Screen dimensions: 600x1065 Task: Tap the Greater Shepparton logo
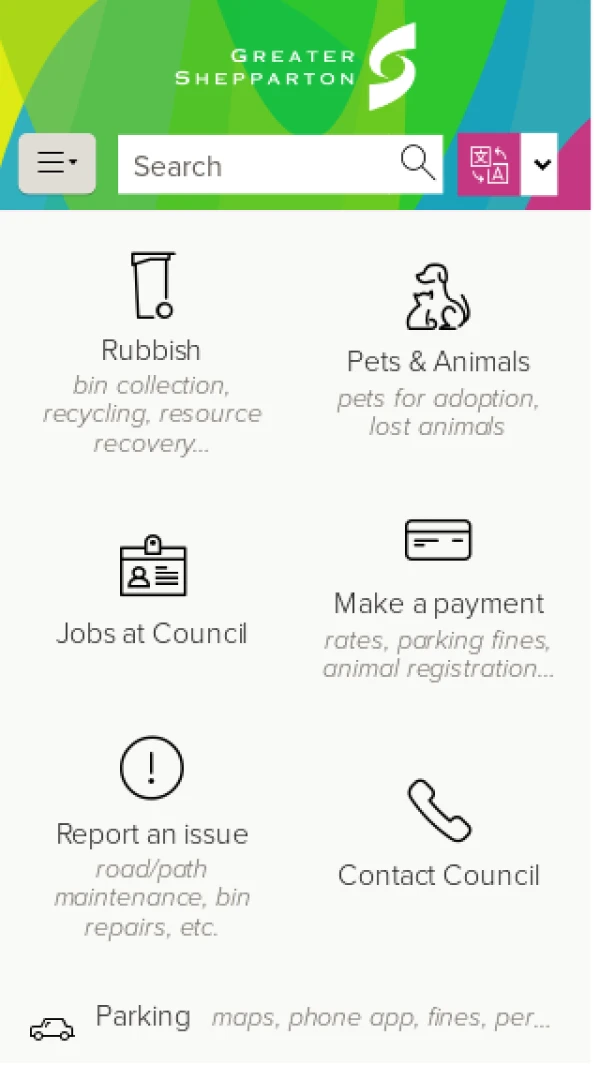296,67
